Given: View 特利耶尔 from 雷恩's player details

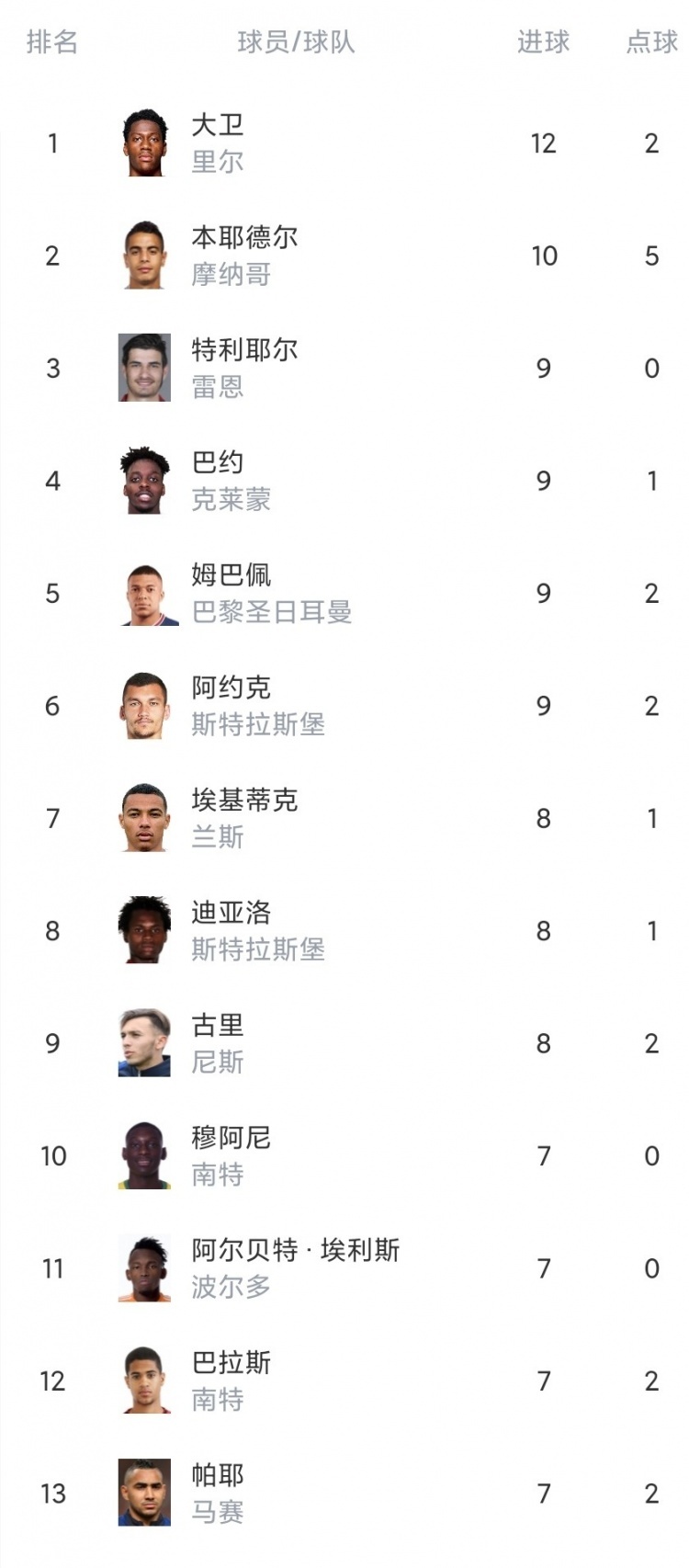Looking at the screenshot, I should point(344,369).
